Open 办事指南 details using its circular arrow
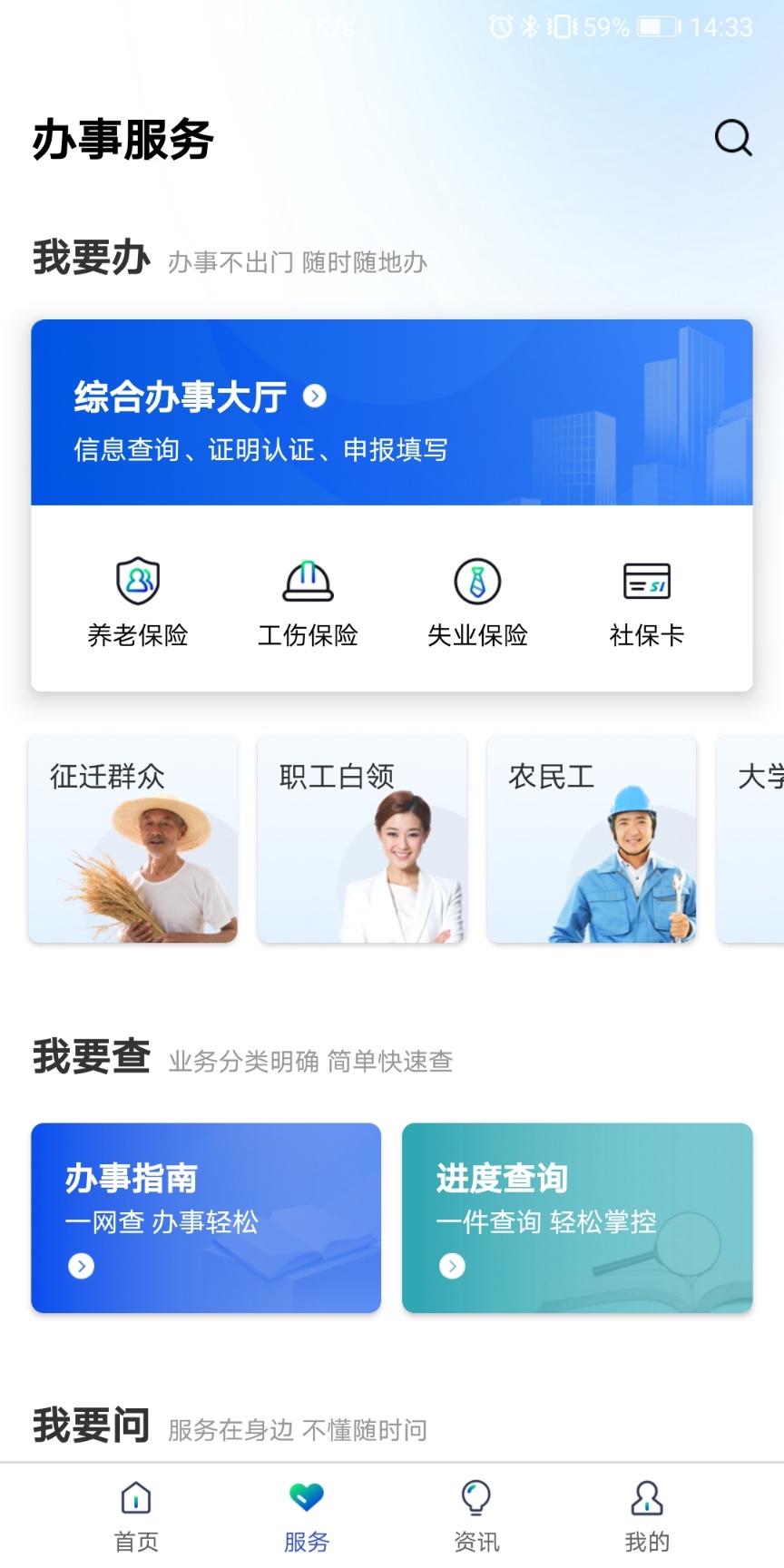 pos(81,1267)
